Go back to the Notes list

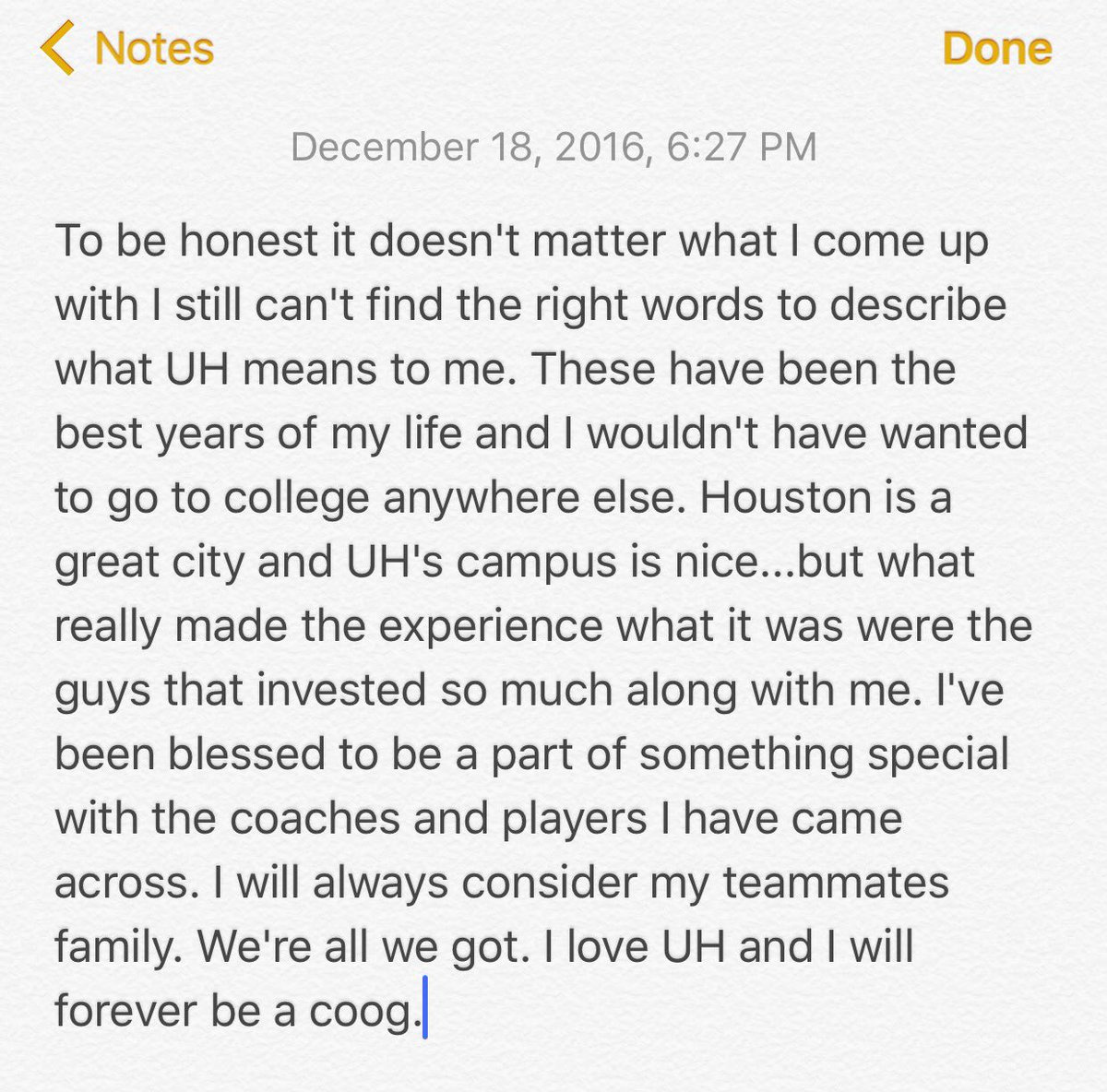pos(127,49)
